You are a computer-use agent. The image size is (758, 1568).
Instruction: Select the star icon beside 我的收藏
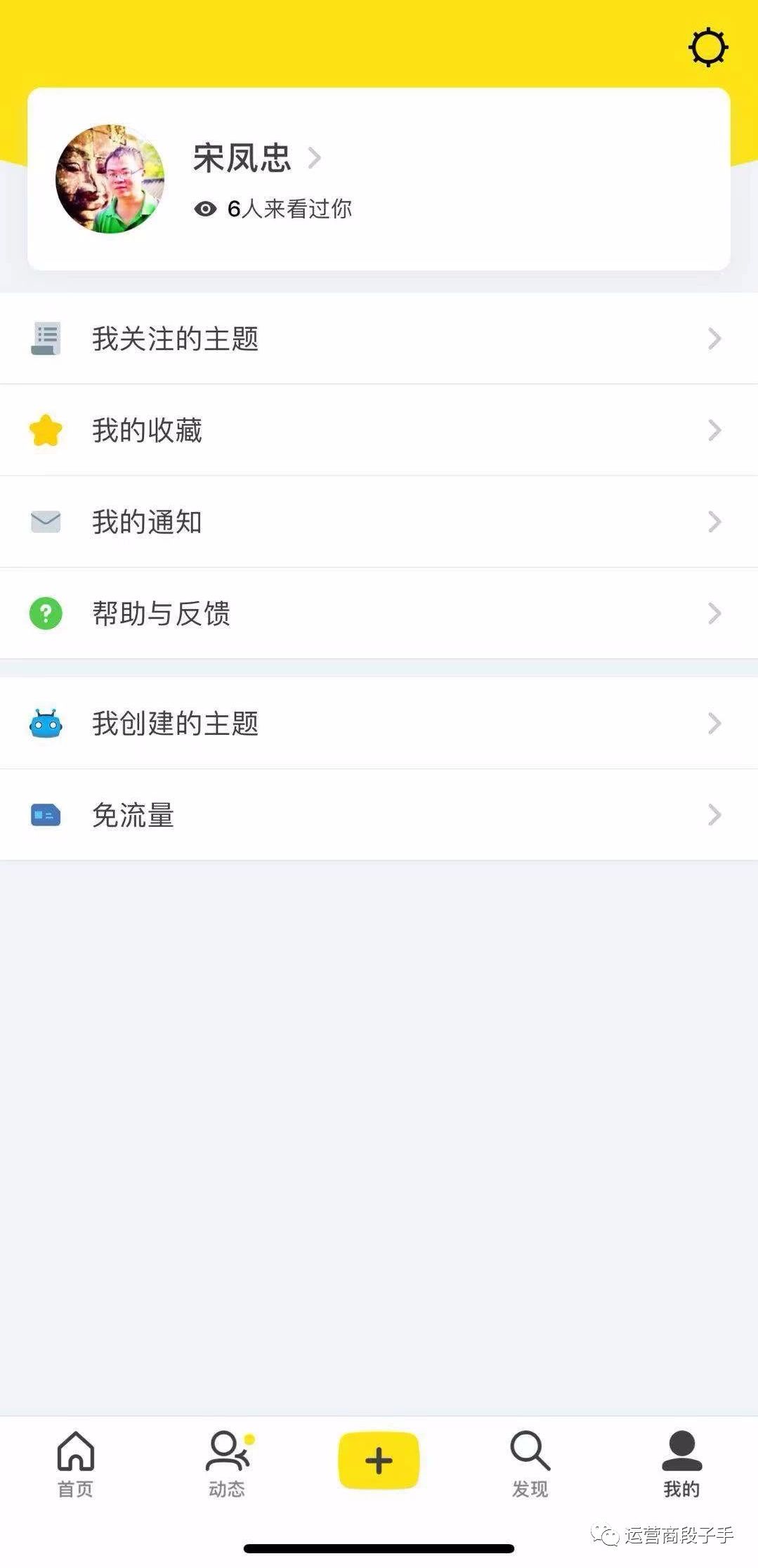pos(45,430)
